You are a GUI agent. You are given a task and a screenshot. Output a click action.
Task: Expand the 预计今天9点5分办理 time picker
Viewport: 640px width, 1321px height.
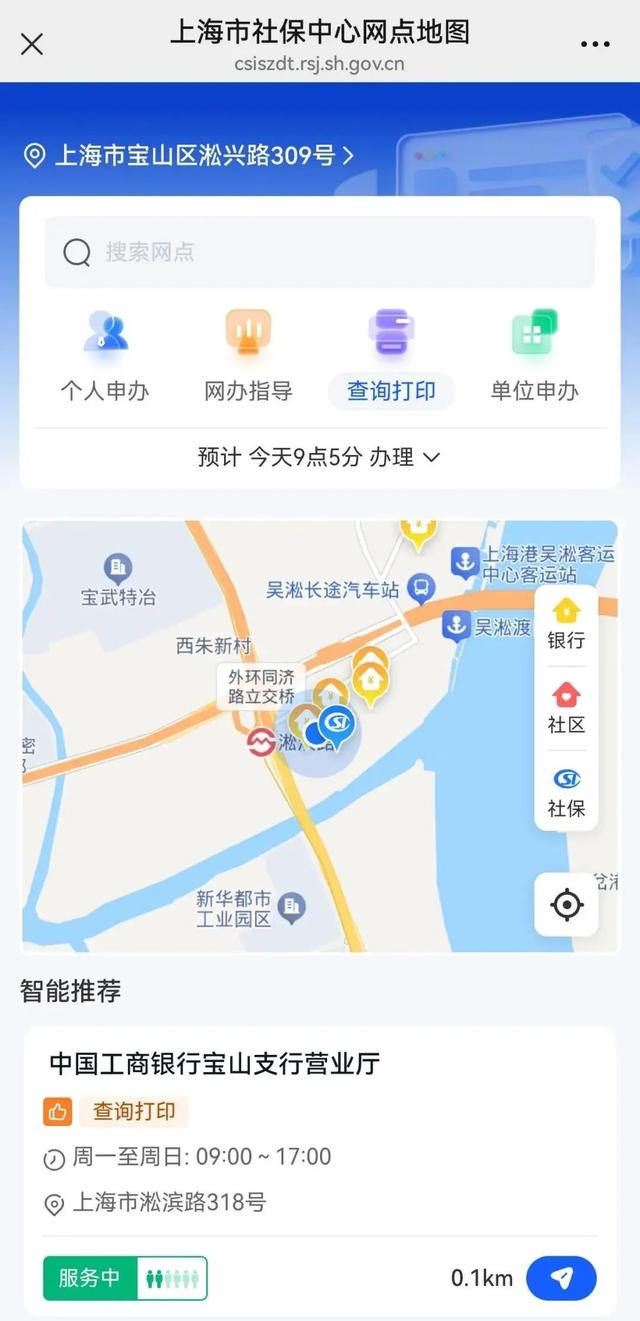[320, 457]
